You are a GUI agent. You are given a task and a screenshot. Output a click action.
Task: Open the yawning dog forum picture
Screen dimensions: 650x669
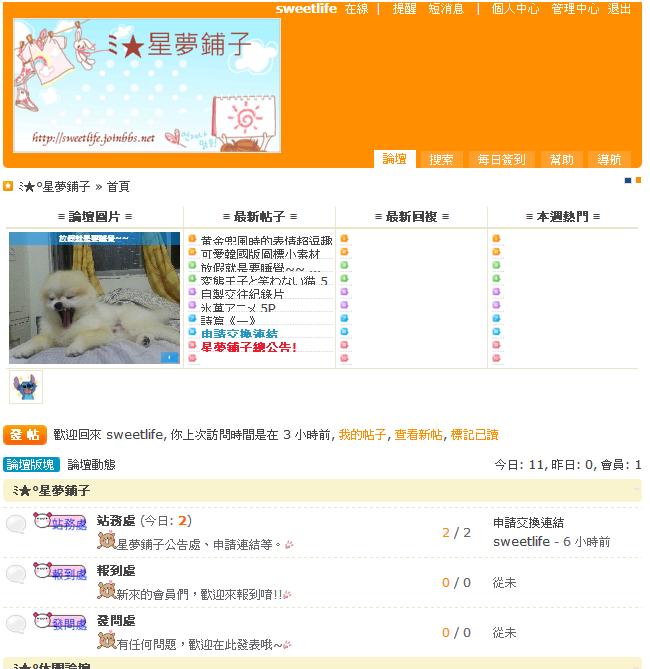pyautogui.click(x=95, y=297)
